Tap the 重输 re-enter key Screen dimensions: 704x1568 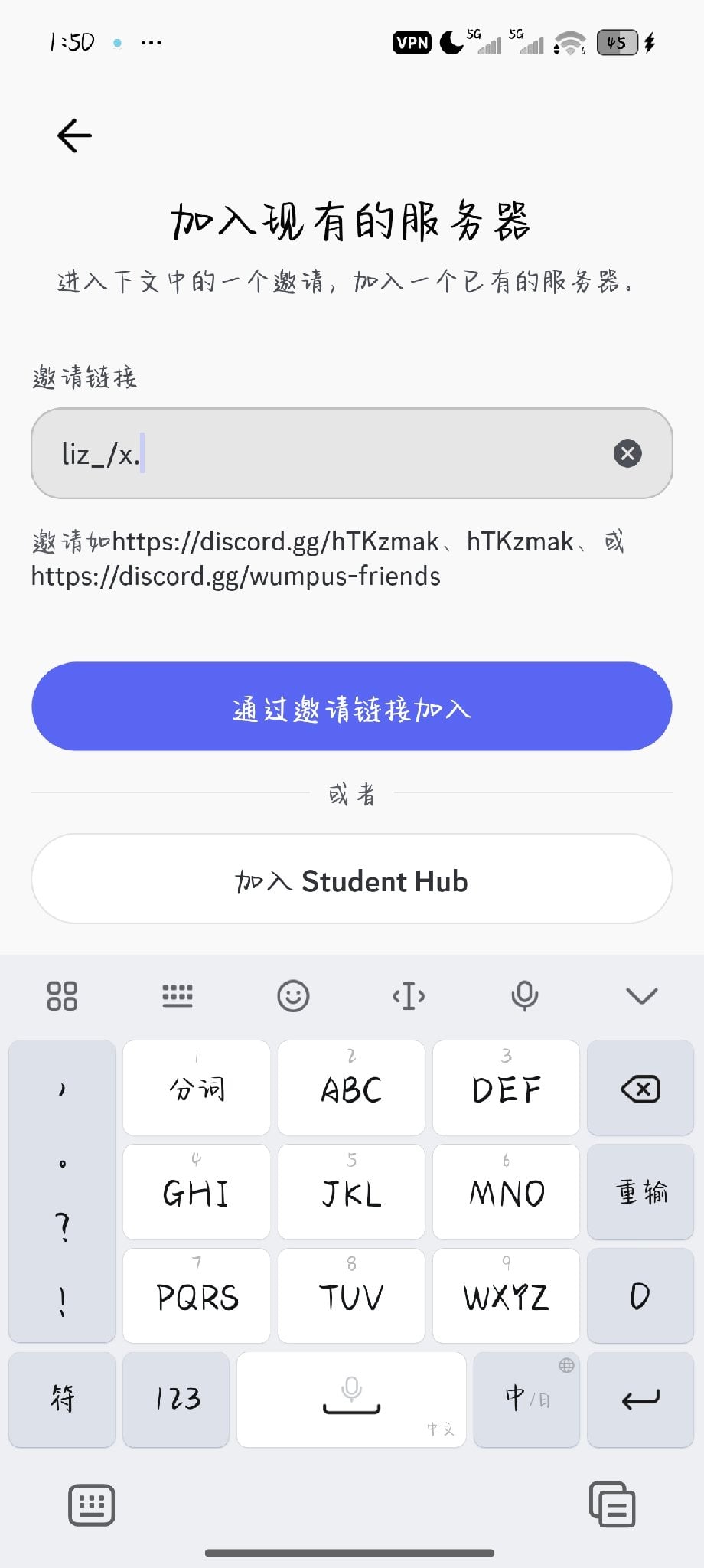point(640,1191)
